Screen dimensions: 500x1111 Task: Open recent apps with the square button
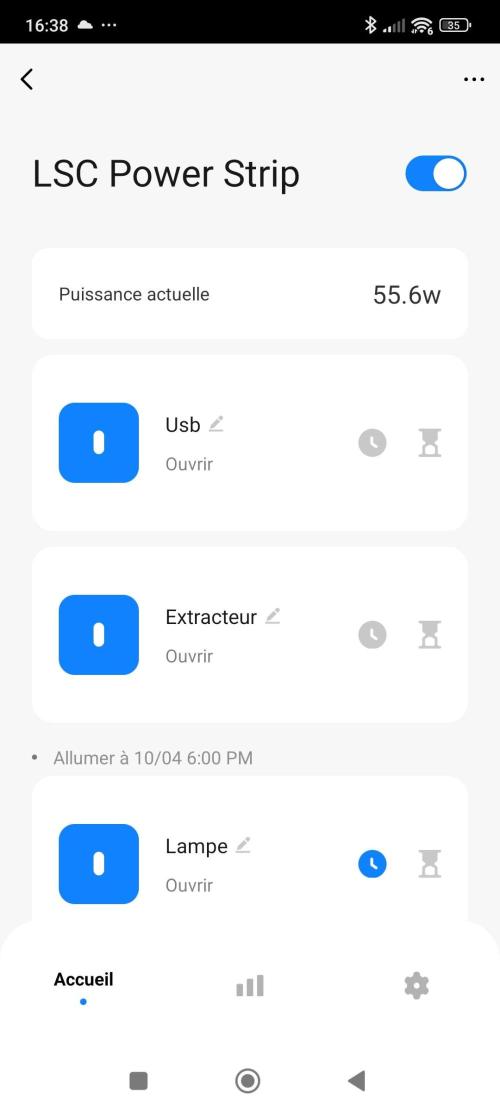tap(139, 1081)
